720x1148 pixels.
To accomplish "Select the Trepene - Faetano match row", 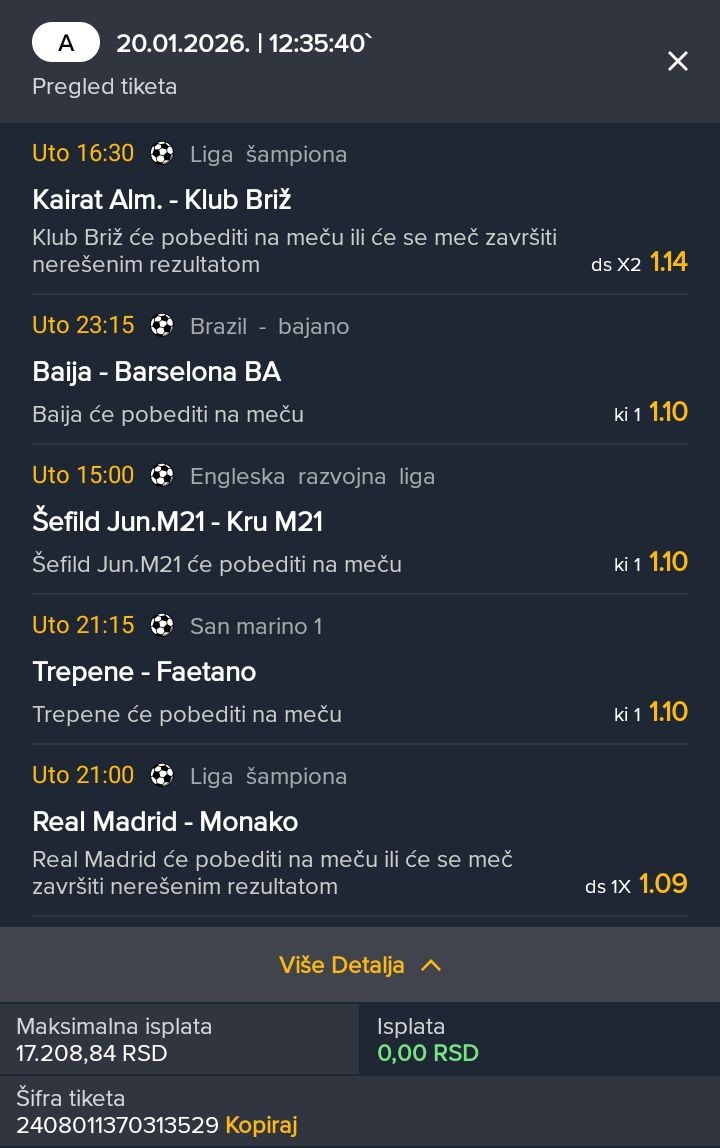I will tap(144, 672).
